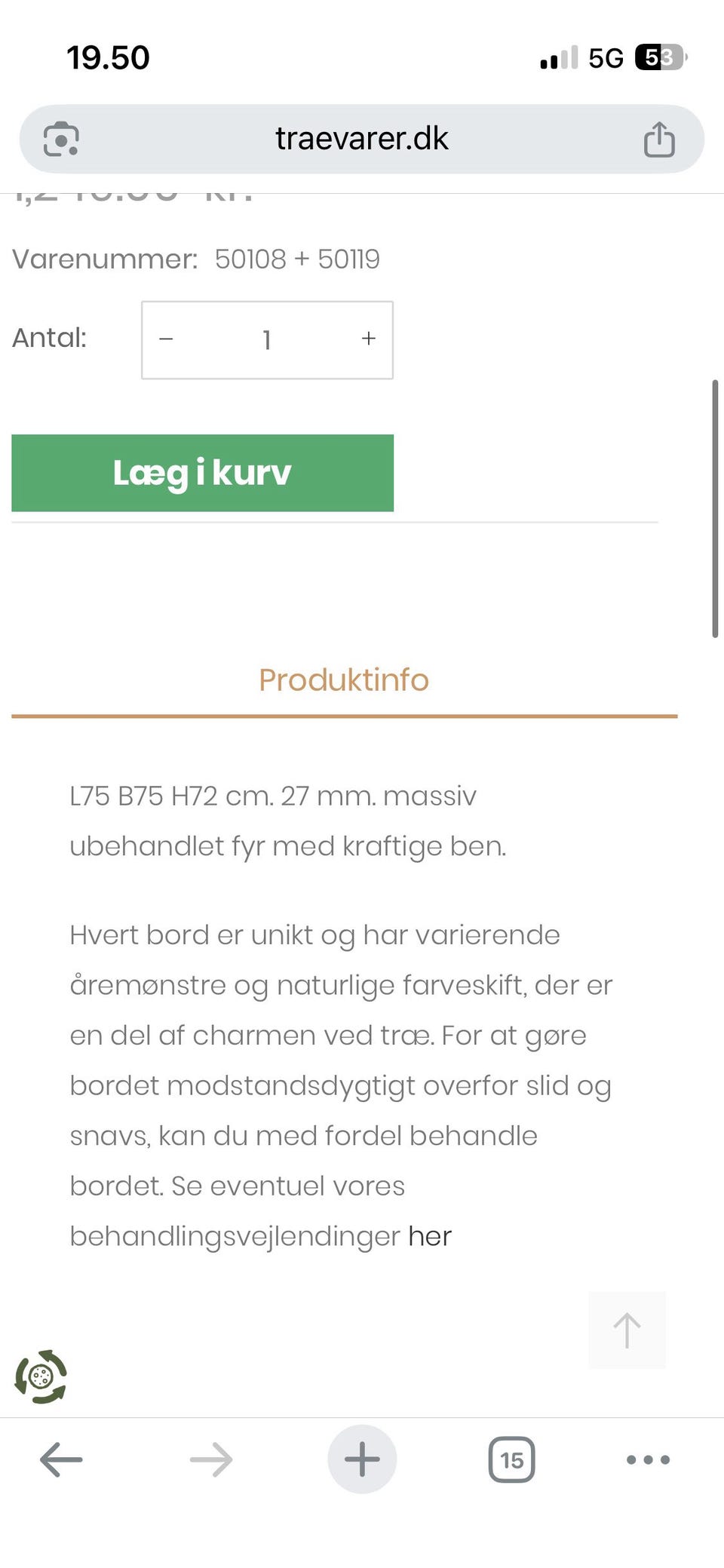View the 15 open tabs

click(x=512, y=1459)
